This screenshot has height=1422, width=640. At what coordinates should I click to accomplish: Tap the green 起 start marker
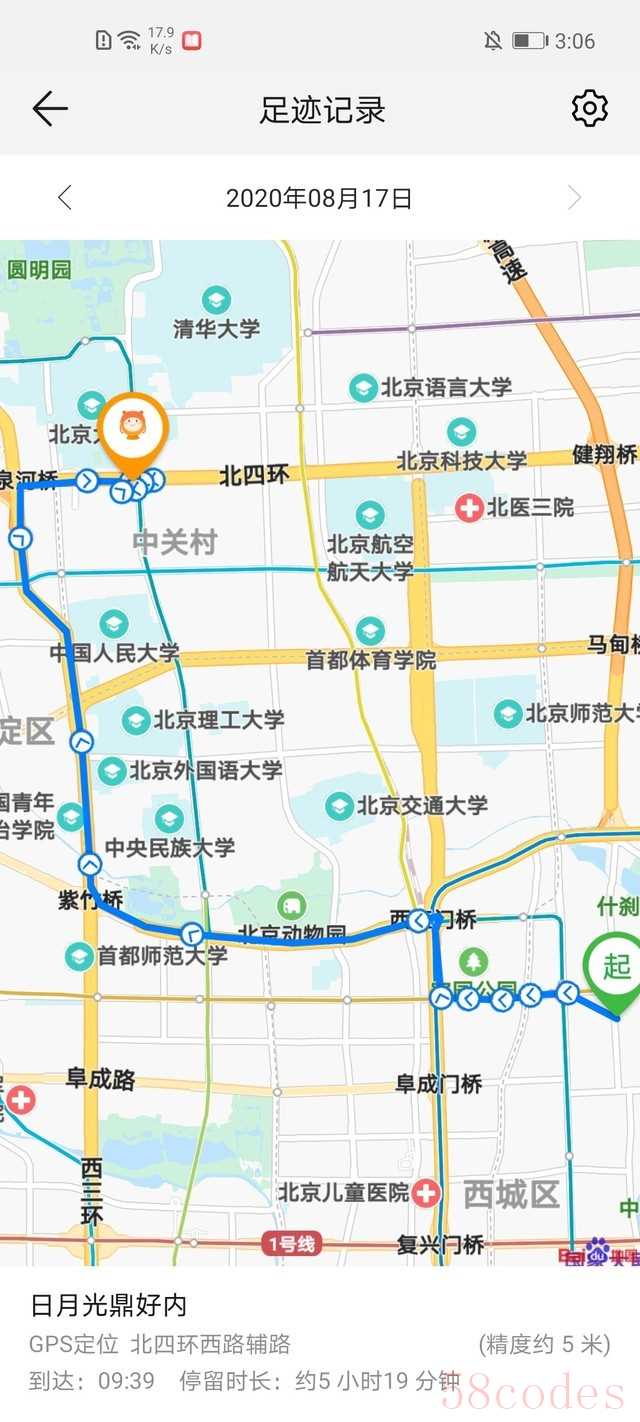[616, 967]
